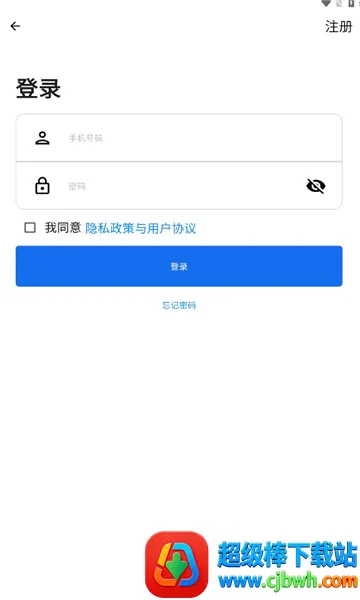This screenshot has width=360, height=600.
Task: Check the 我同意 agreement checkbox
Action: pos(30,228)
